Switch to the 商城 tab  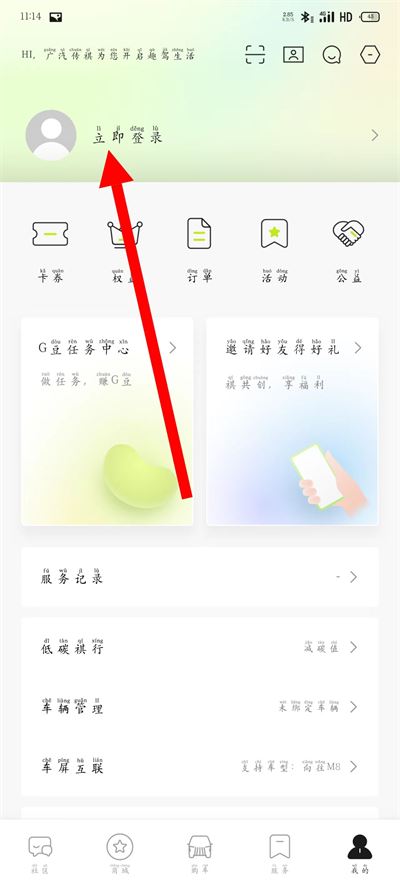[x=120, y=853]
